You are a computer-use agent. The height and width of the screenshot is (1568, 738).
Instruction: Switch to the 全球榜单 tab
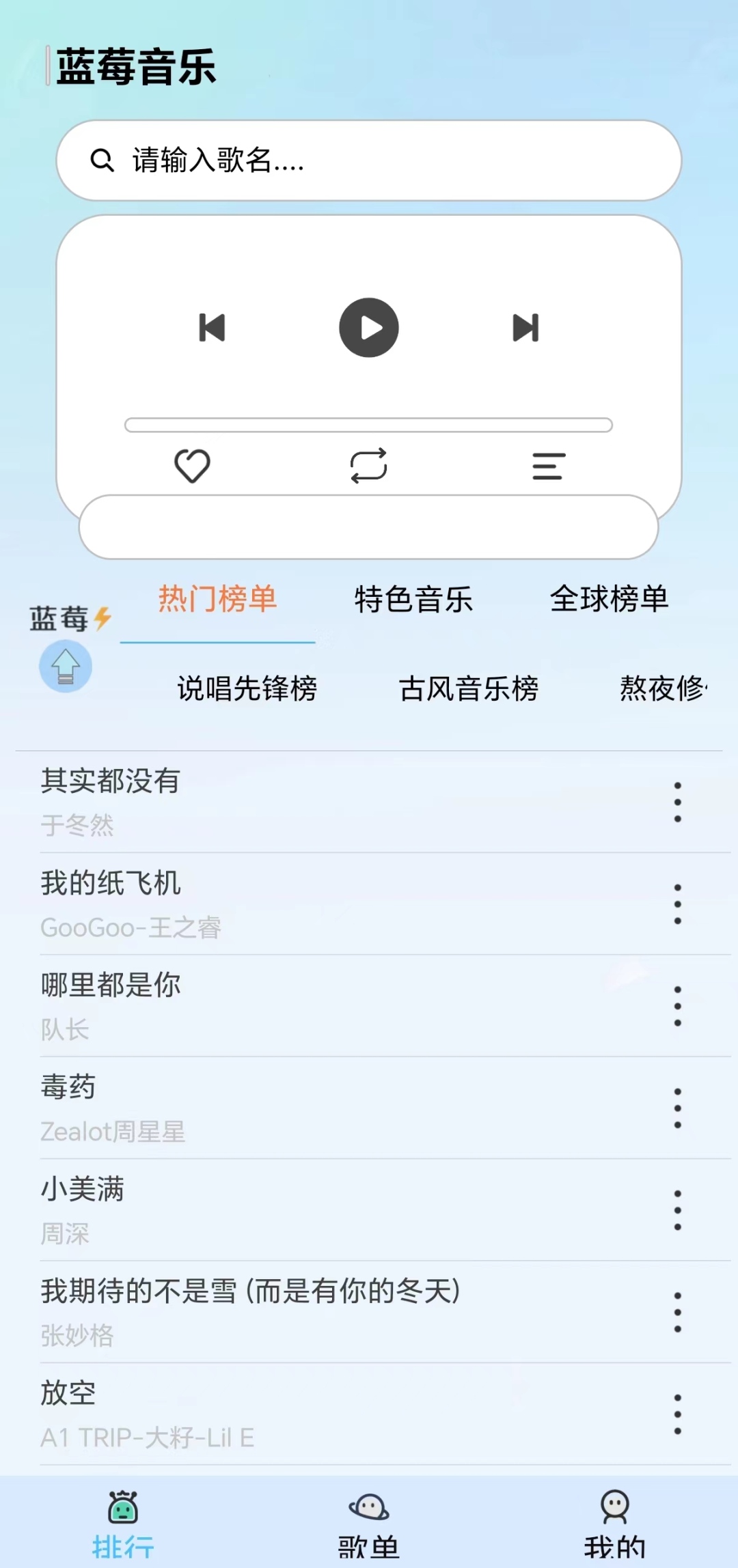click(609, 600)
